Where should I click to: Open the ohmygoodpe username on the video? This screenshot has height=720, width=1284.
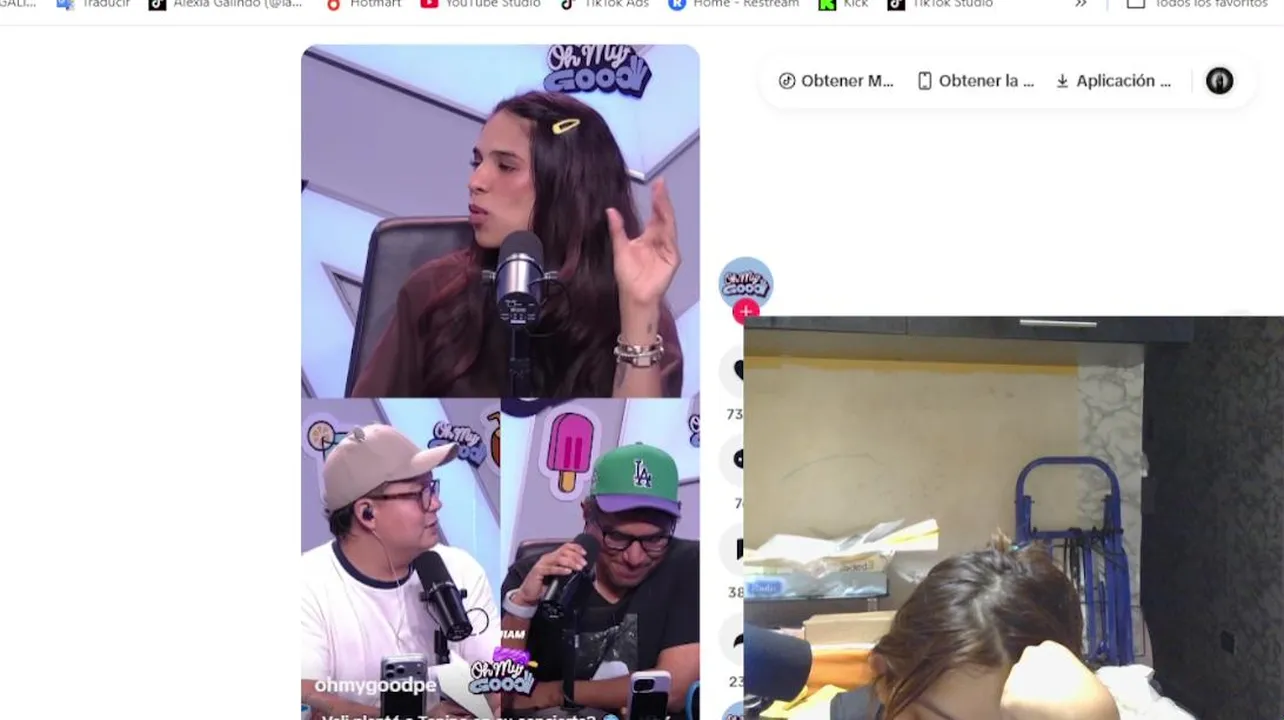[x=375, y=686]
